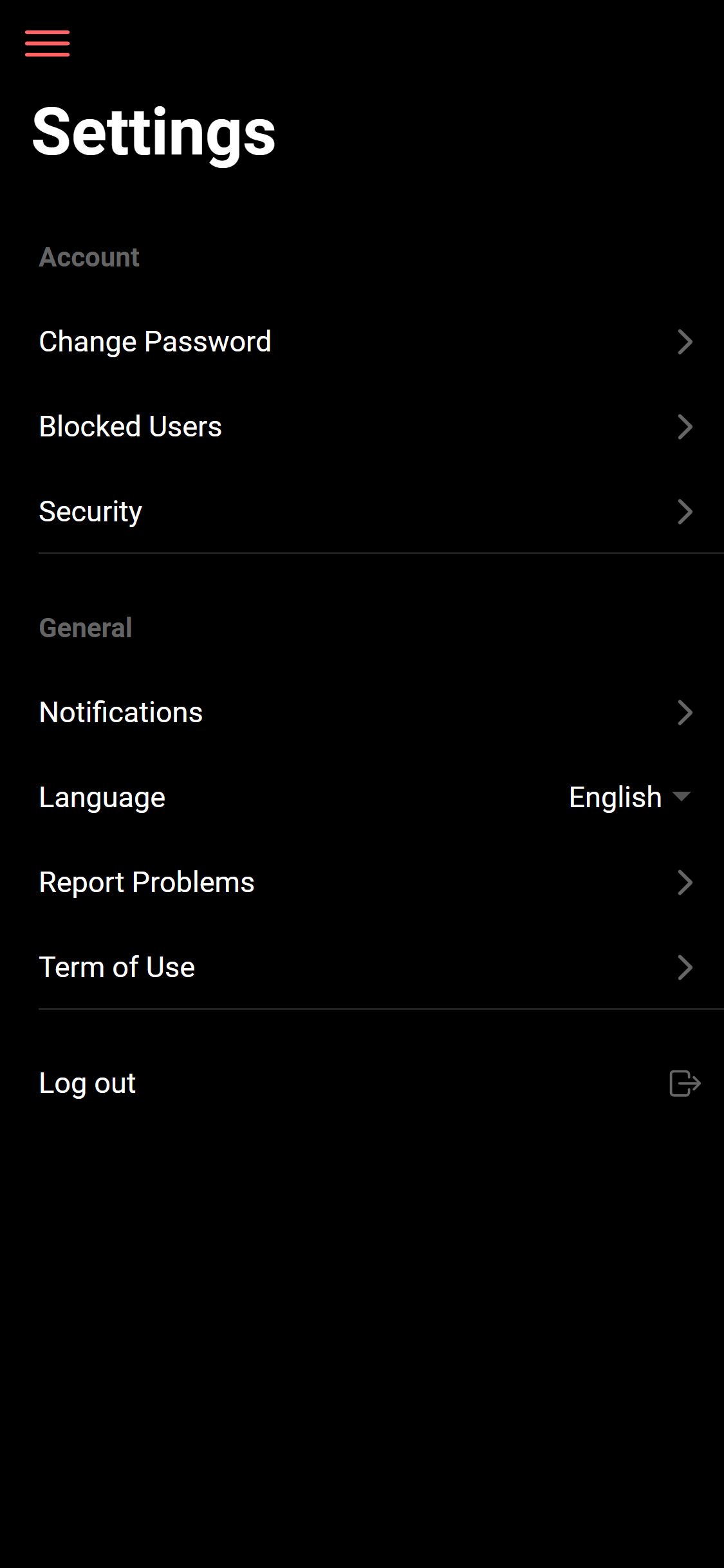
Task: Expand the Language dropdown showing English
Action: (x=629, y=798)
